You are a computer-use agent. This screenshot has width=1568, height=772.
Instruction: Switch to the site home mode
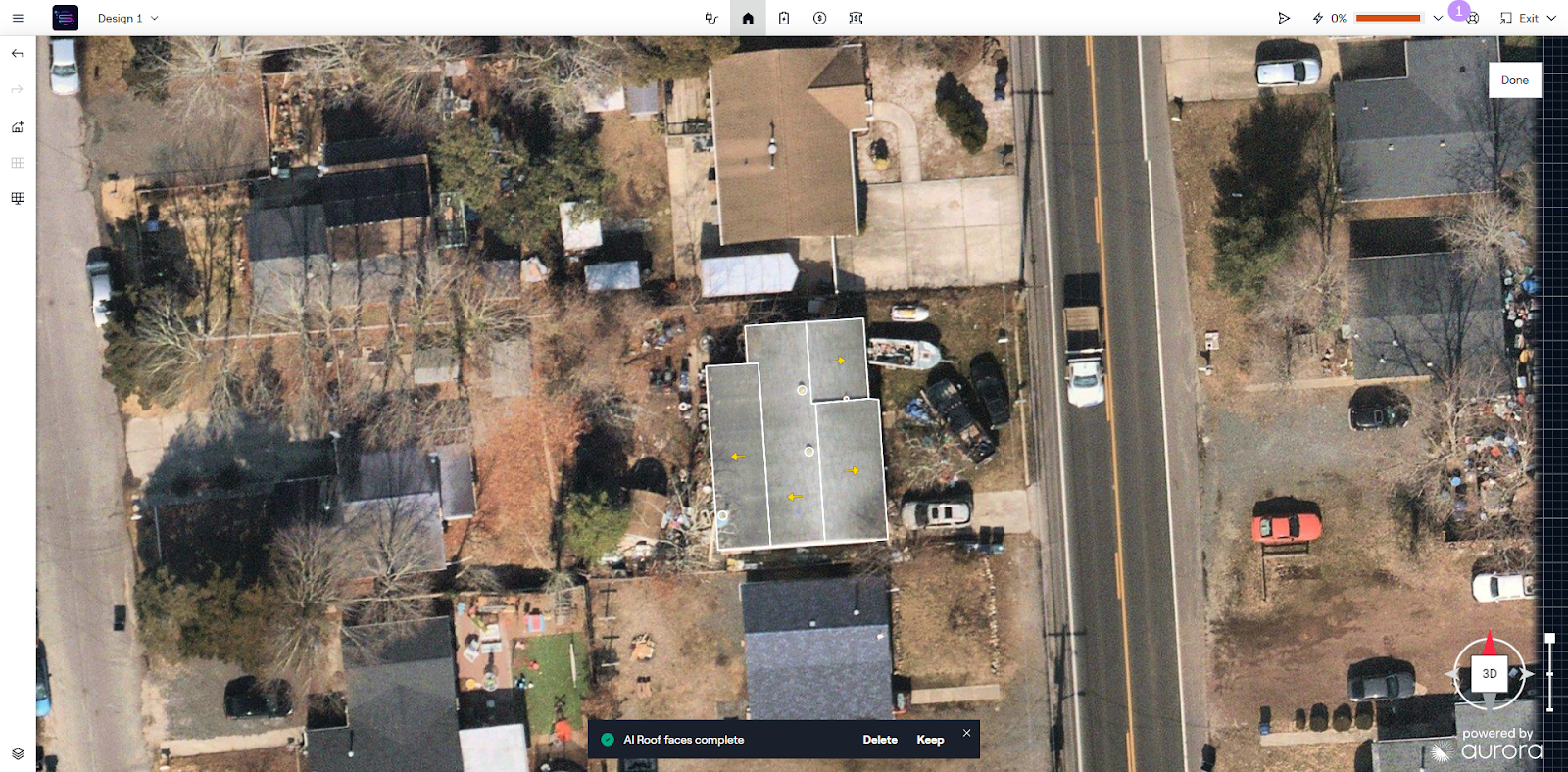(748, 18)
